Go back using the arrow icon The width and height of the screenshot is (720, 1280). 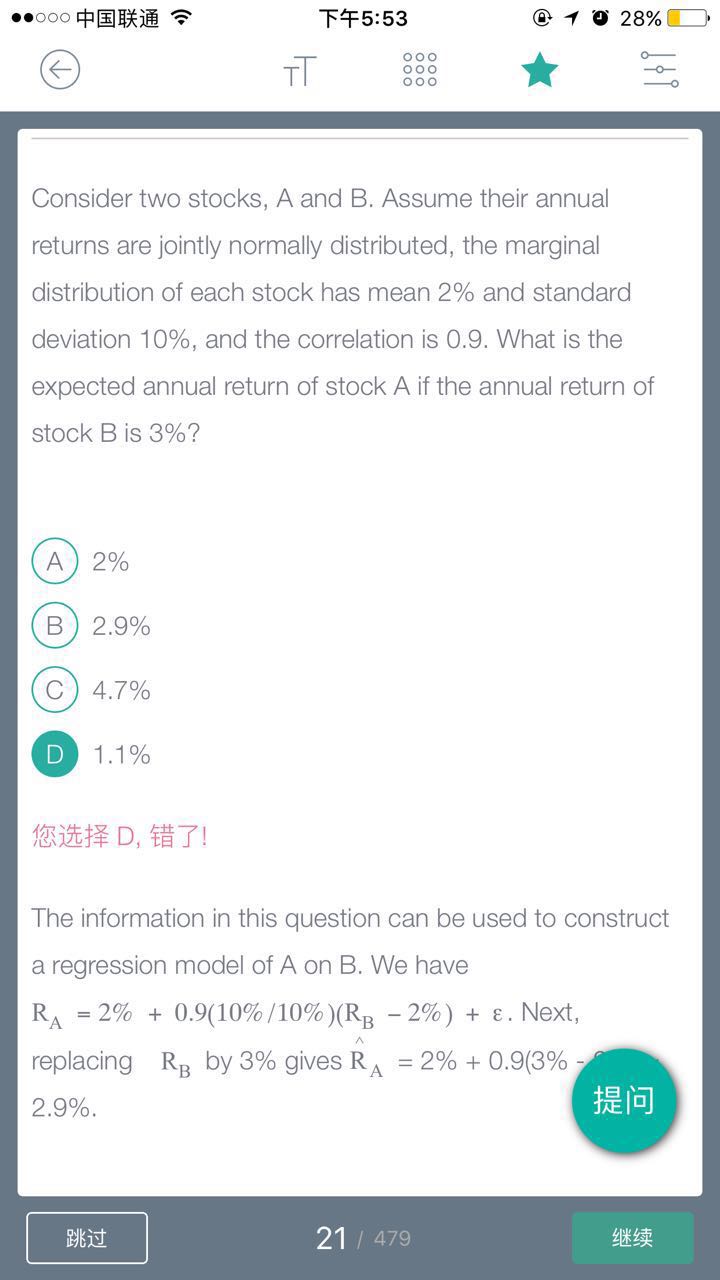60,70
